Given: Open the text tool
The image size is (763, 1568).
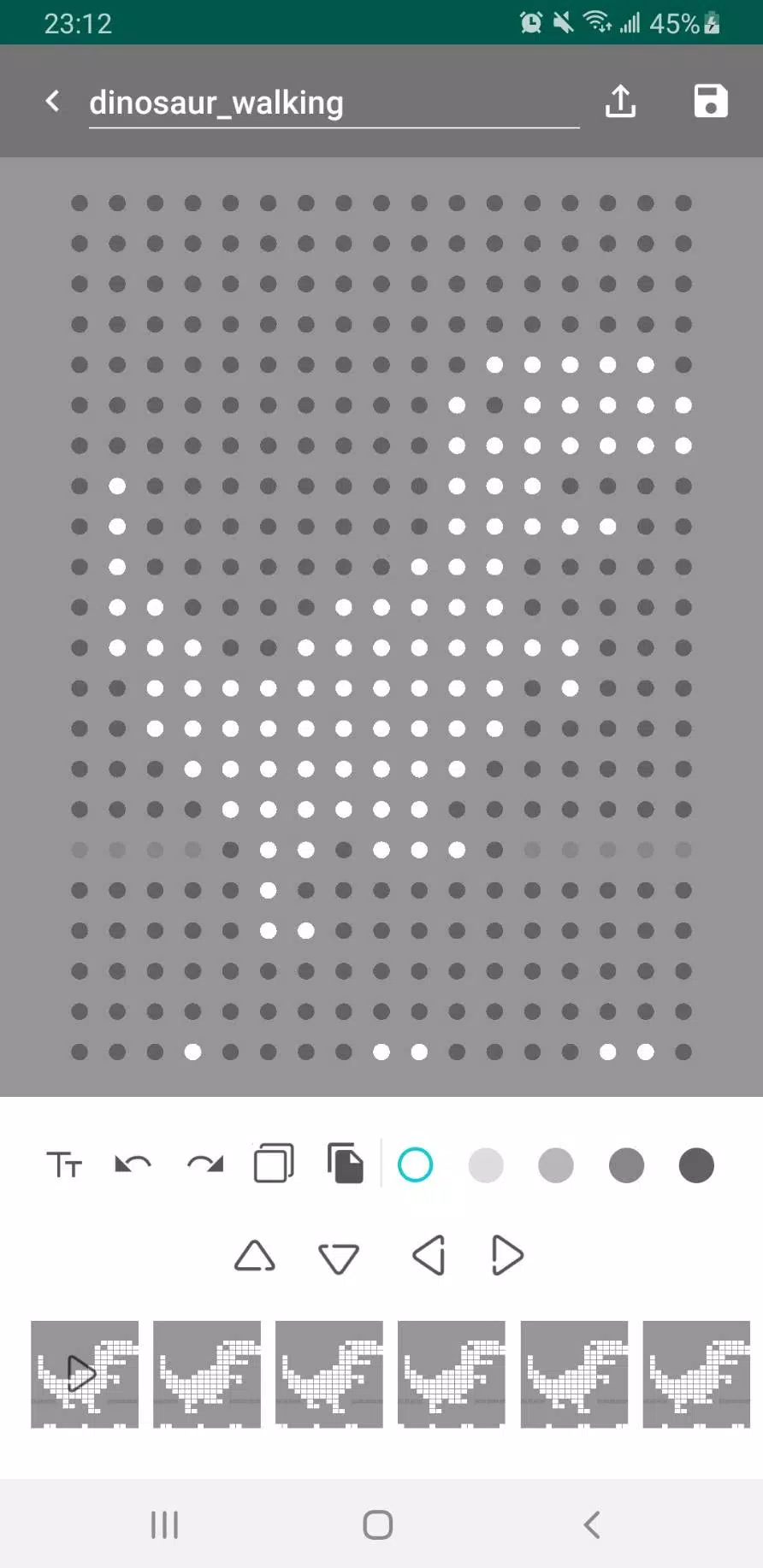Looking at the screenshot, I should pyautogui.click(x=64, y=1164).
